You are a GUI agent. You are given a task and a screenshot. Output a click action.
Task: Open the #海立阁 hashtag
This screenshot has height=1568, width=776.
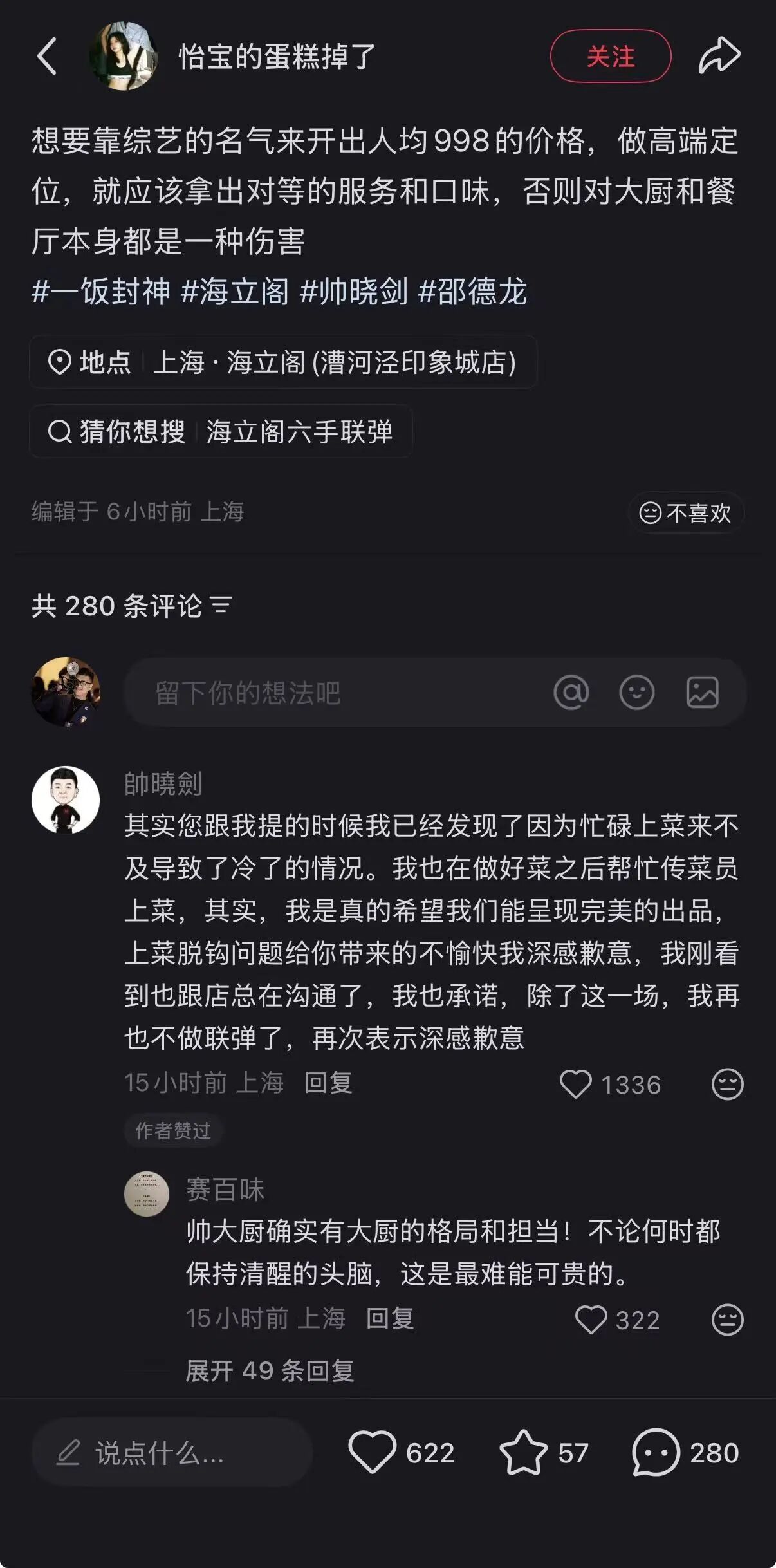pos(235,292)
